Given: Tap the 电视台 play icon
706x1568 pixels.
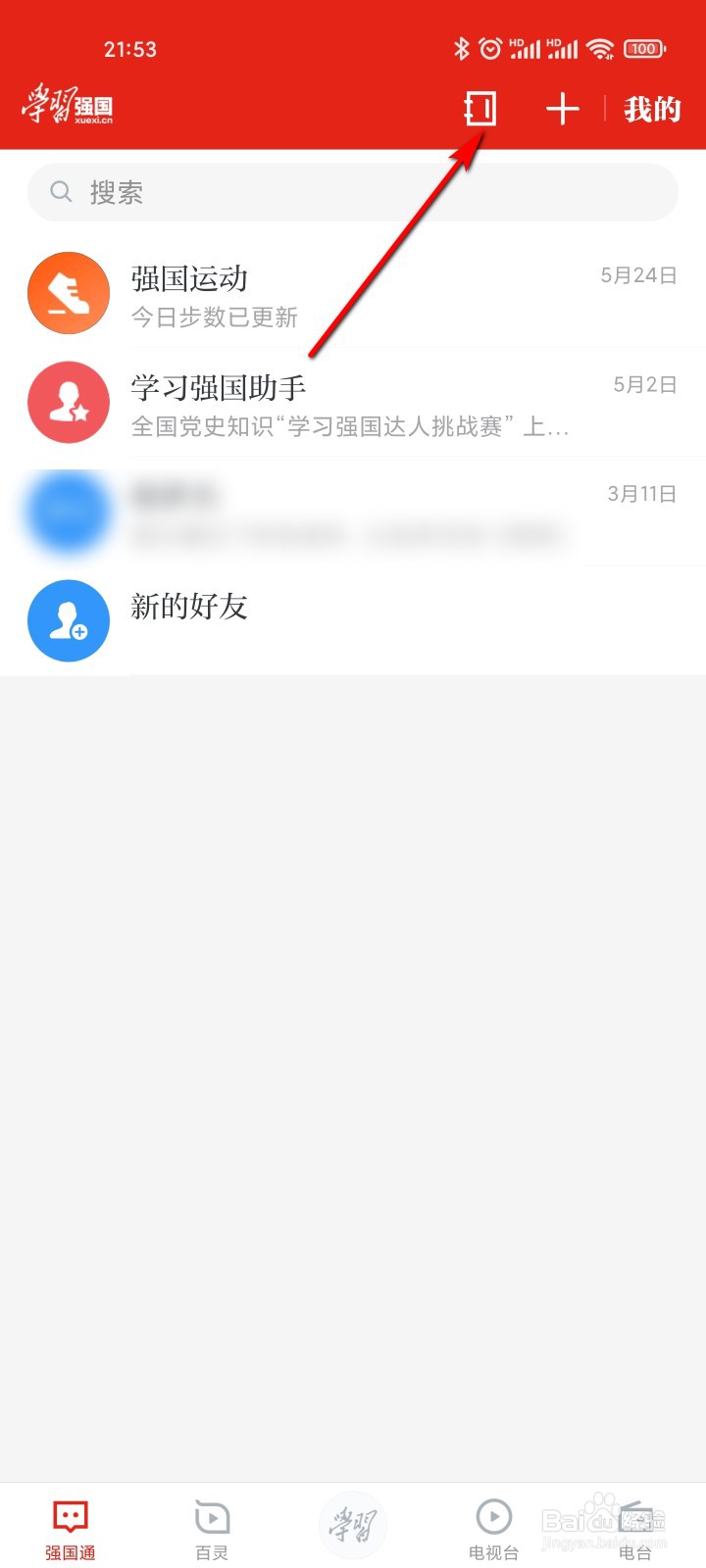Looking at the screenshot, I should coord(493,1517).
